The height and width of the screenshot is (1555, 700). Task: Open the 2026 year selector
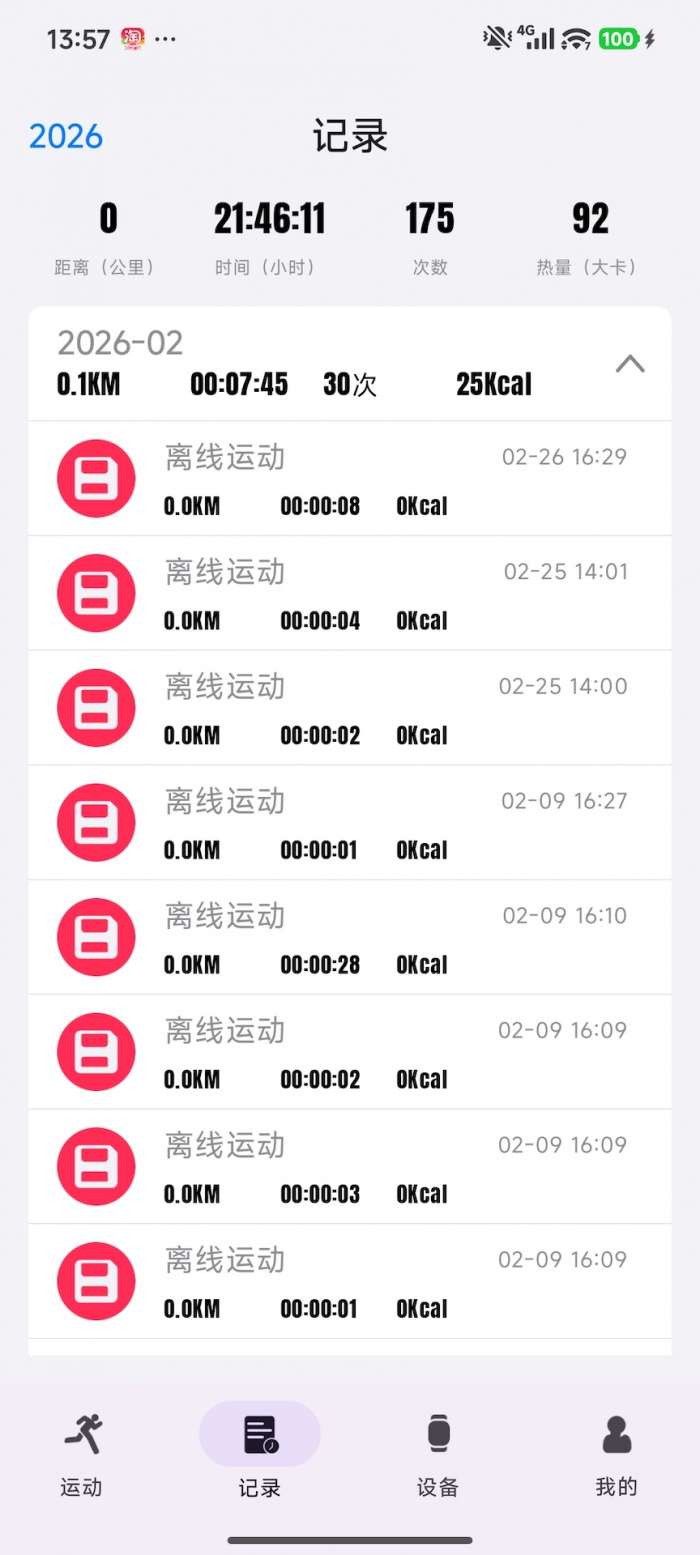pyautogui.click(x=66, y=136)
